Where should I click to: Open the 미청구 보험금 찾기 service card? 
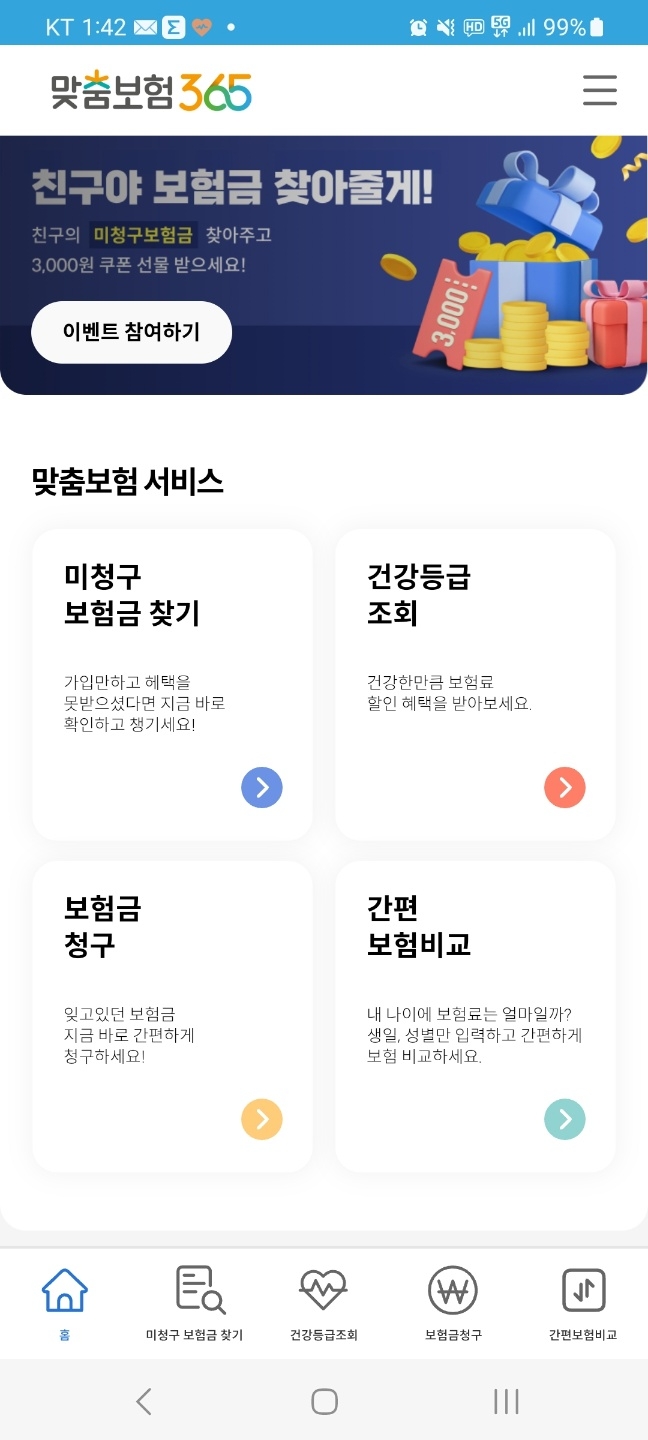[x=172, y=685]
